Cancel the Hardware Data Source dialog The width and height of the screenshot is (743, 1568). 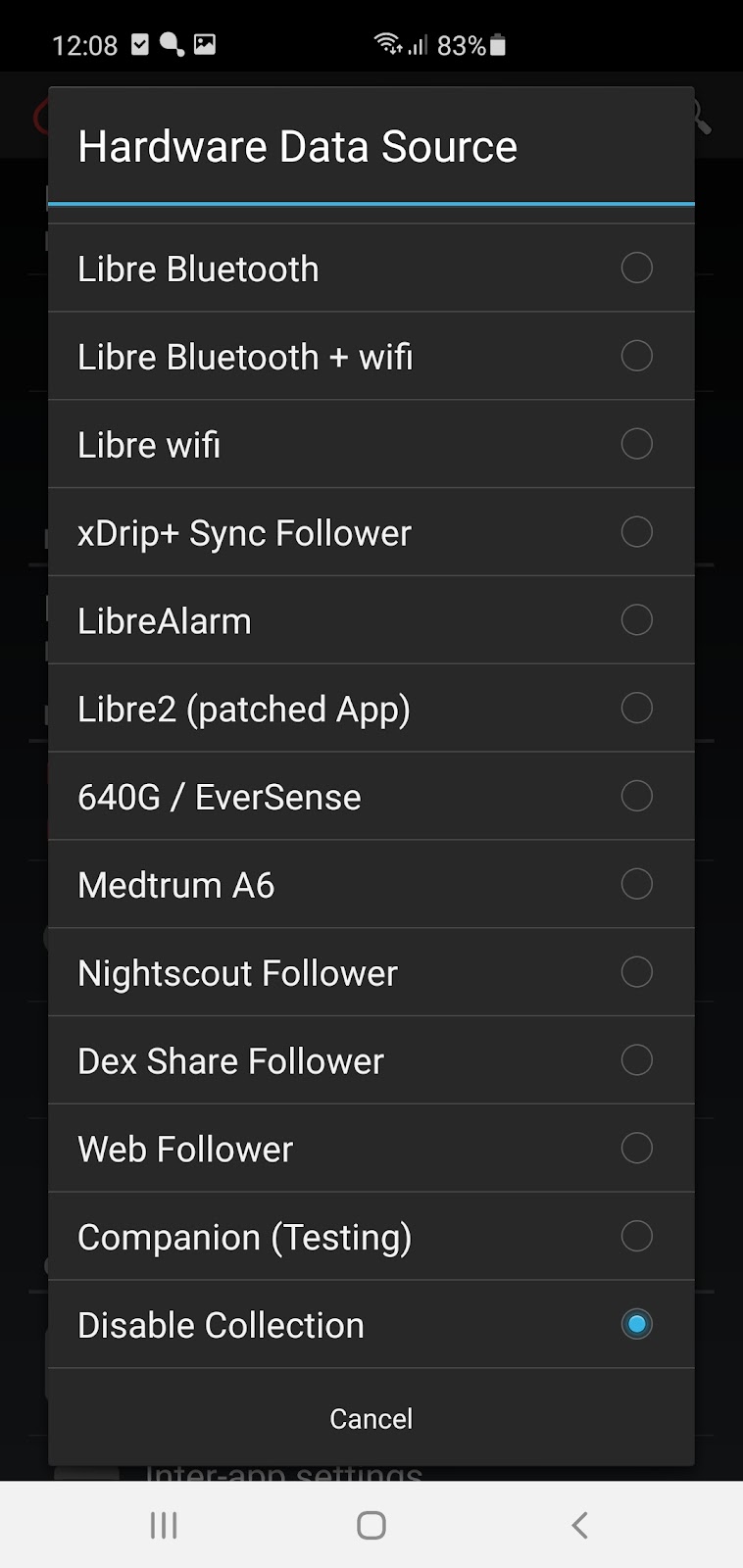point(371,1418)
